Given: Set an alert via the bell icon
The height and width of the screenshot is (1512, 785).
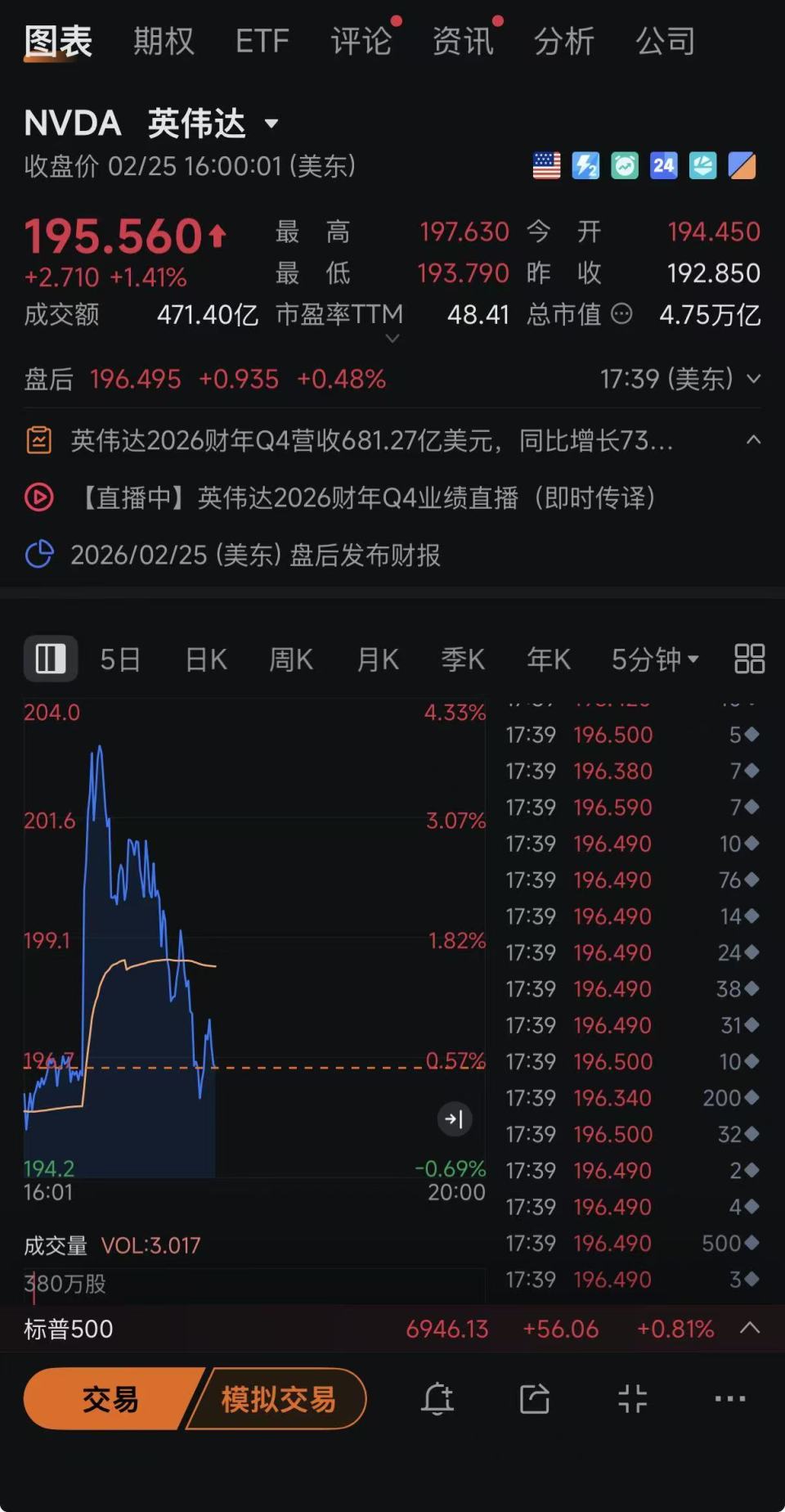Looking at the screenshot, I should (438, 1399).
